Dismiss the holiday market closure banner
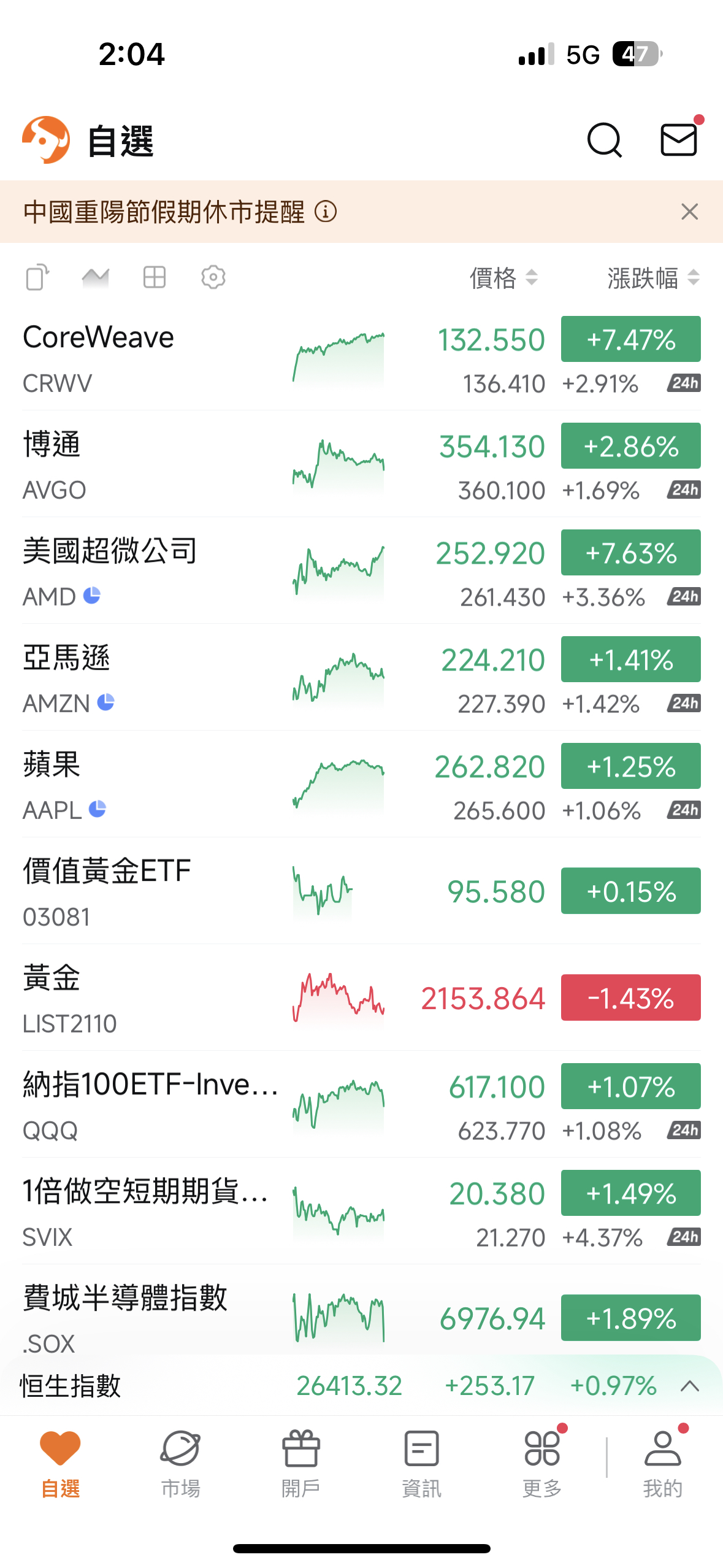This screenshot has height=1568, width=723. coord(689,212)
